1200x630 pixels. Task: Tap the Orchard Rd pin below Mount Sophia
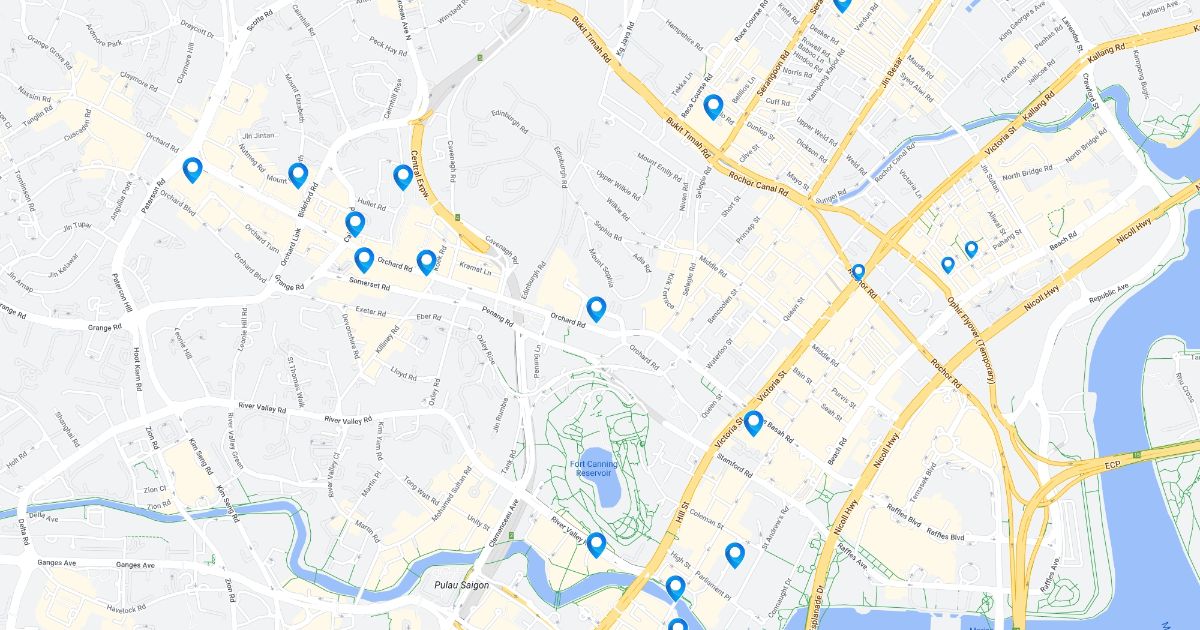tap(596, 309)
